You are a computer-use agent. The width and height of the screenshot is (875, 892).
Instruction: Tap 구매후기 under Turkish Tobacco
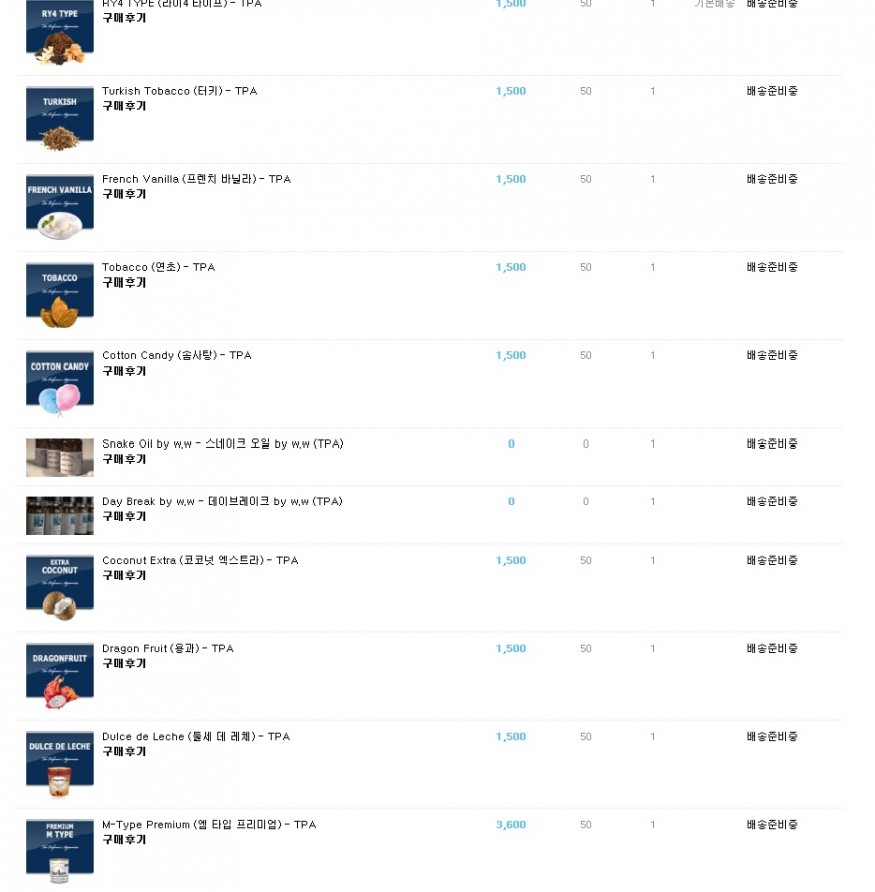click(124, 106)
